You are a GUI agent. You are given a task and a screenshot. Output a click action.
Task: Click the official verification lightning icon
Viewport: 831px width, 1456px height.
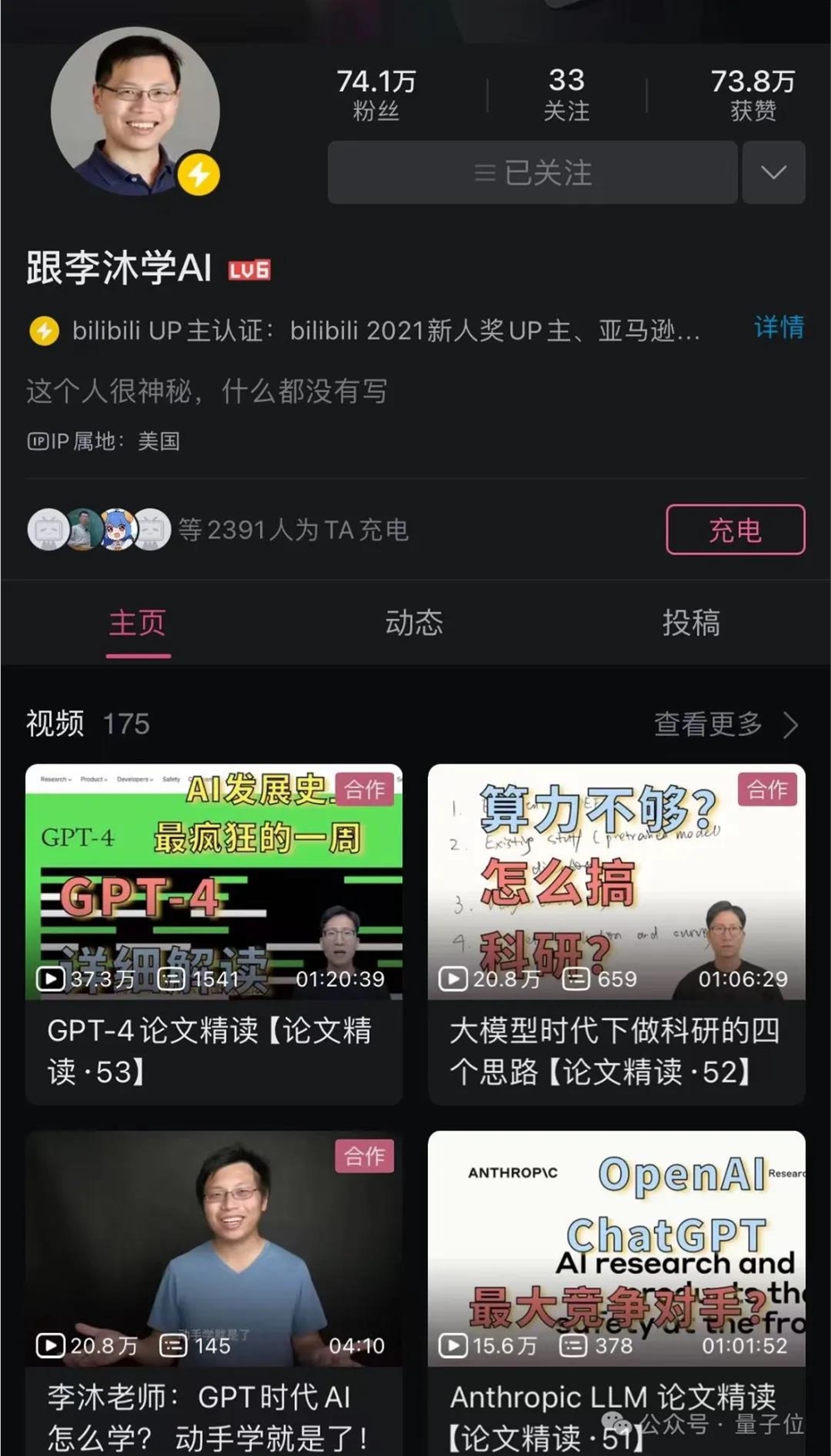[x=44, y=331]
